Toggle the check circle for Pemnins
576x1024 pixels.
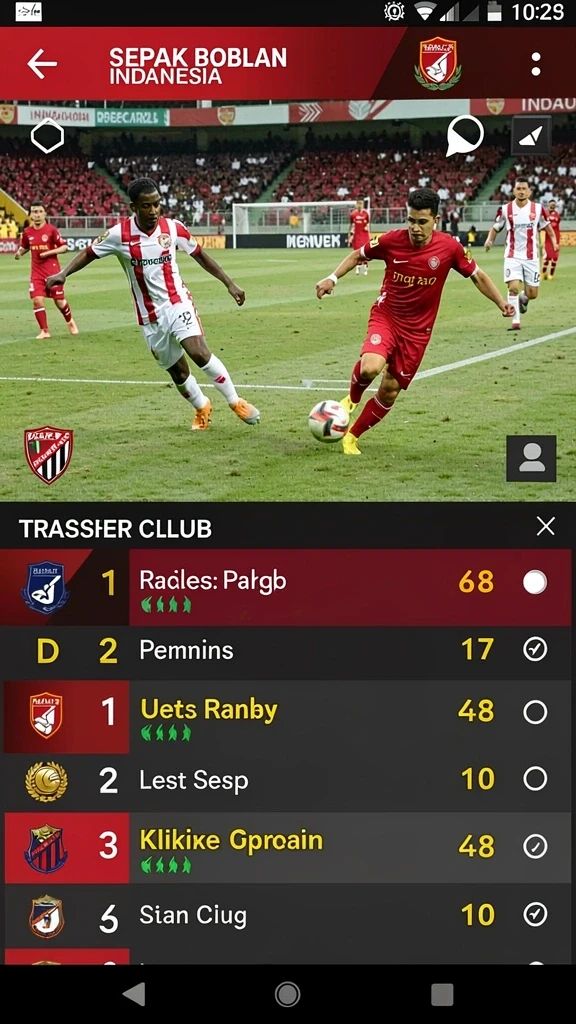tap(535, 649)
